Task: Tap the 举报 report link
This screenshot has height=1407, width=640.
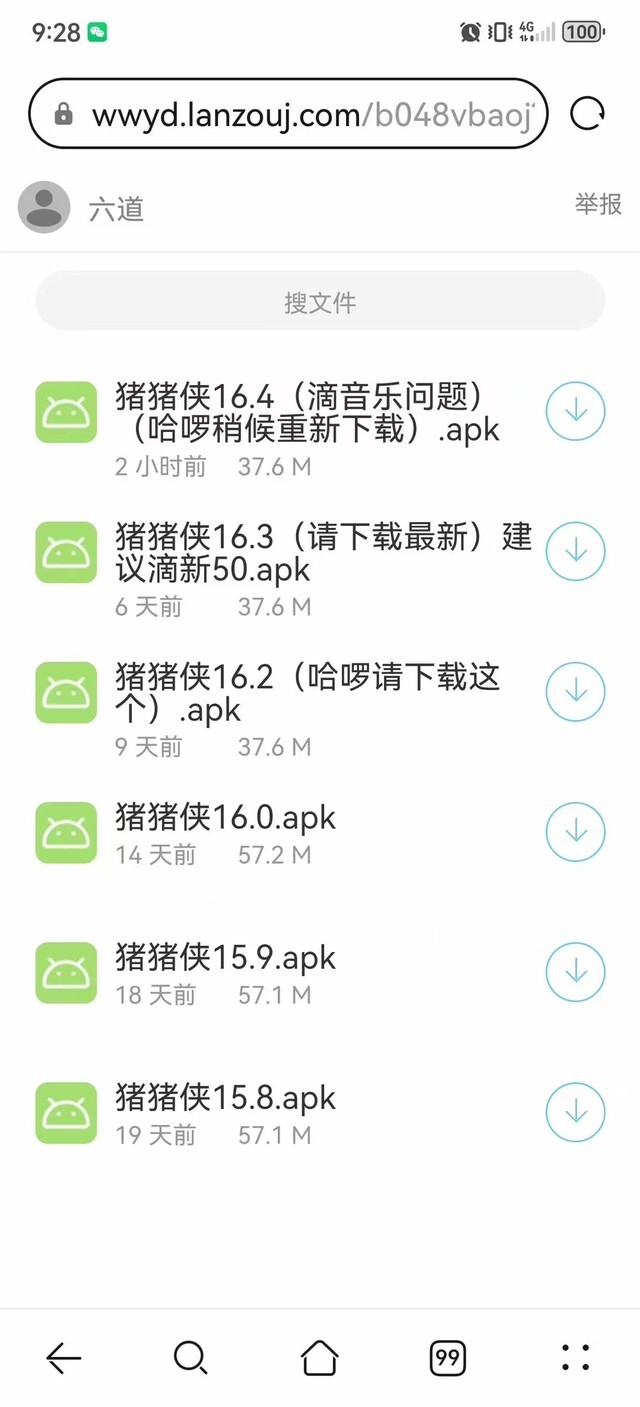Action: pos(598,204)
